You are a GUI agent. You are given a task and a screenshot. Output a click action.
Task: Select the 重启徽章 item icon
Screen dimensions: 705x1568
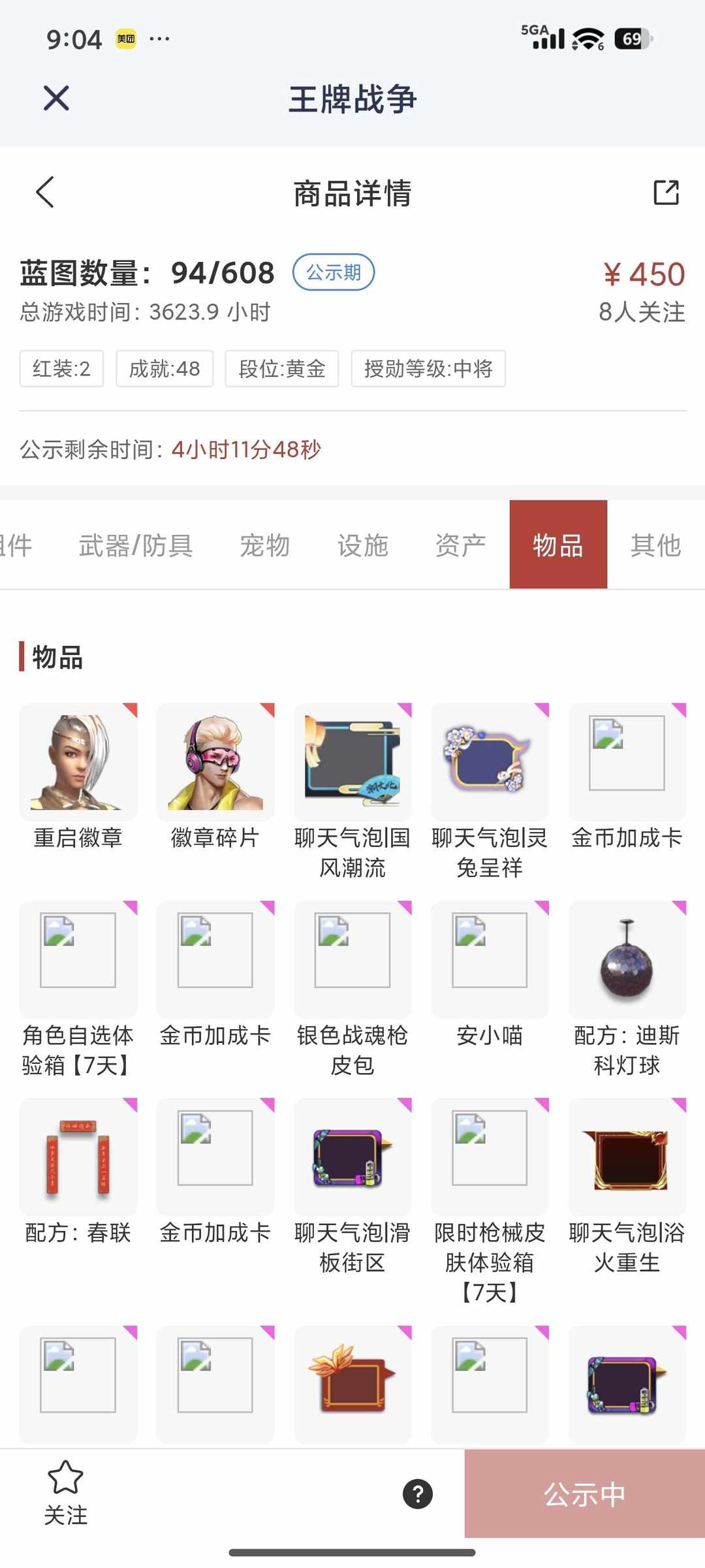click(78, 761)
